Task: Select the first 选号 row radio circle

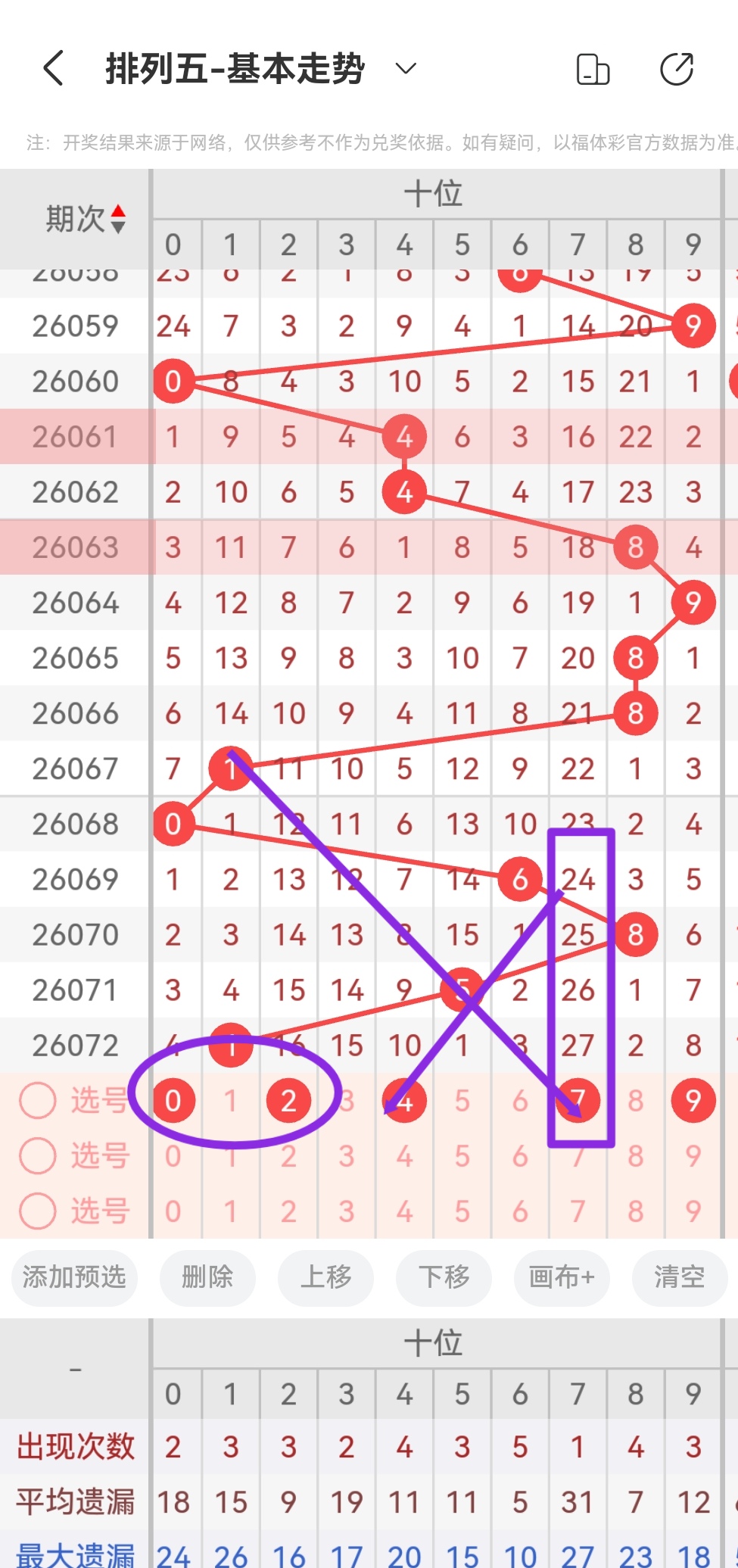Action: pos(37,1100)
